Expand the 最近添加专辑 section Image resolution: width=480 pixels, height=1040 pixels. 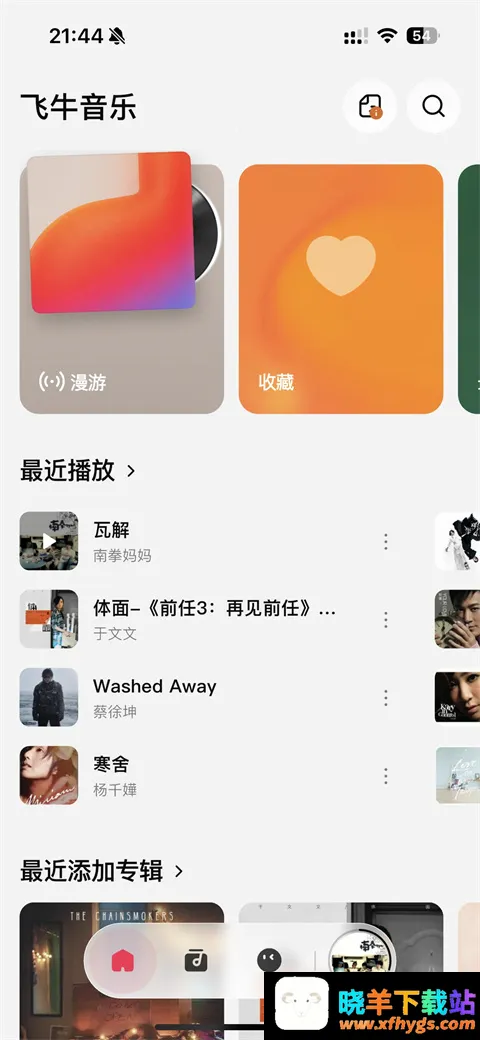(101, 871)
